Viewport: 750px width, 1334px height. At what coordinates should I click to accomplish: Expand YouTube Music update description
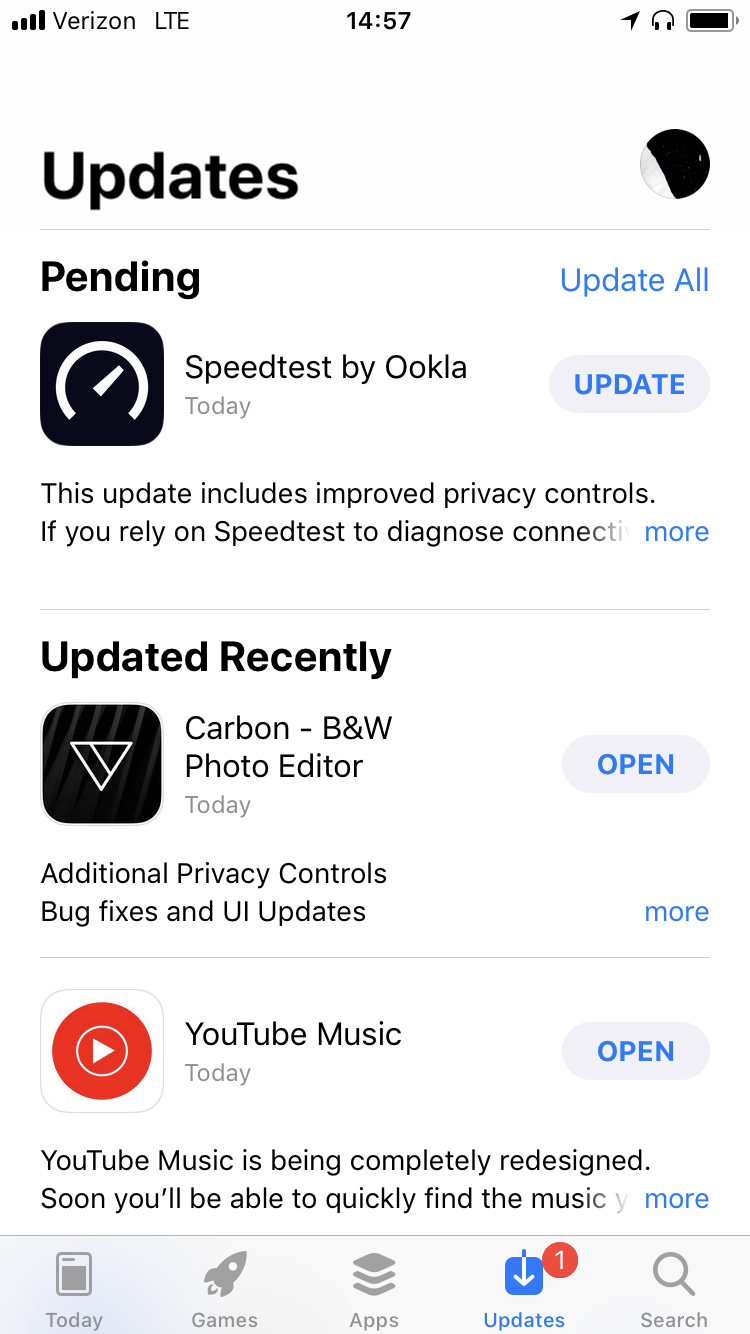point(676,1199)
